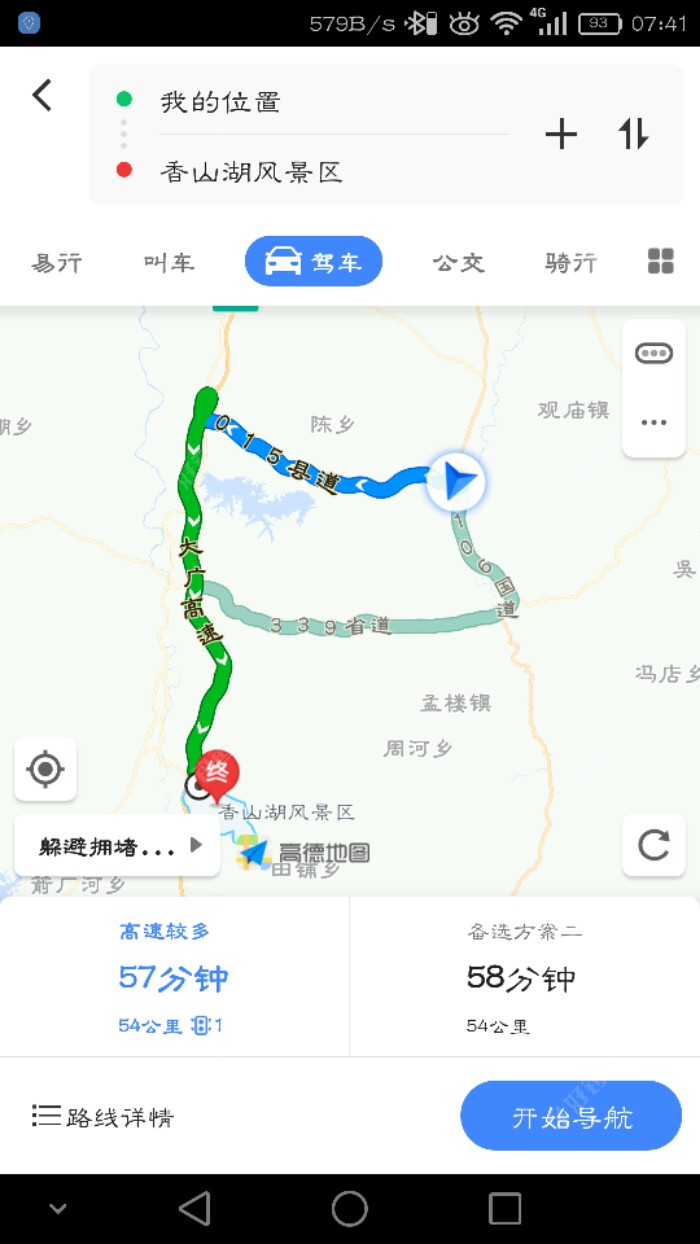This screenshot has height=1244, width=700.
Task: Swap the start and destination
Action: 633,134
